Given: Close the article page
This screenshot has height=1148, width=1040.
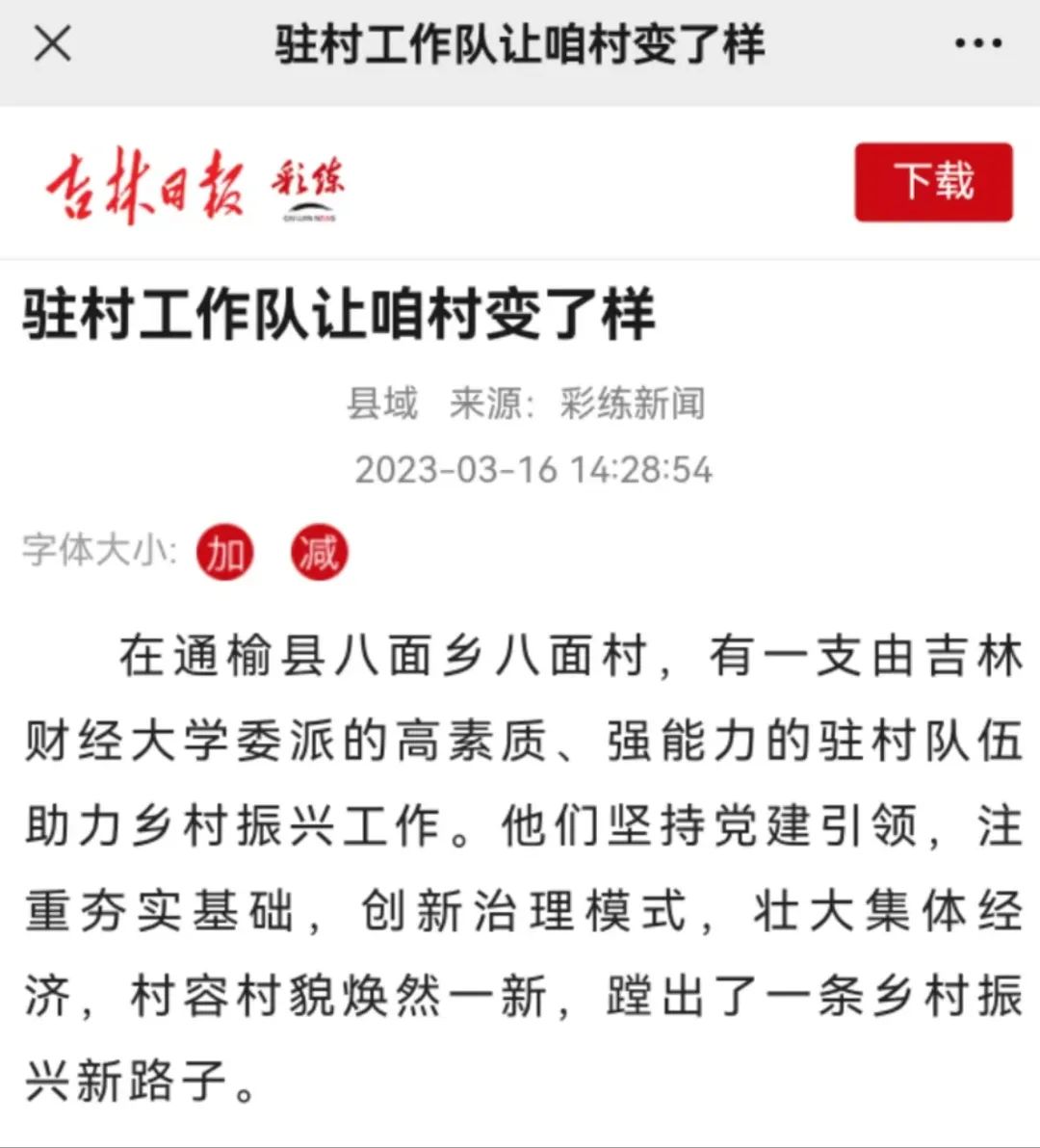Looking at the screenshot, I should (x=52, y=44).
